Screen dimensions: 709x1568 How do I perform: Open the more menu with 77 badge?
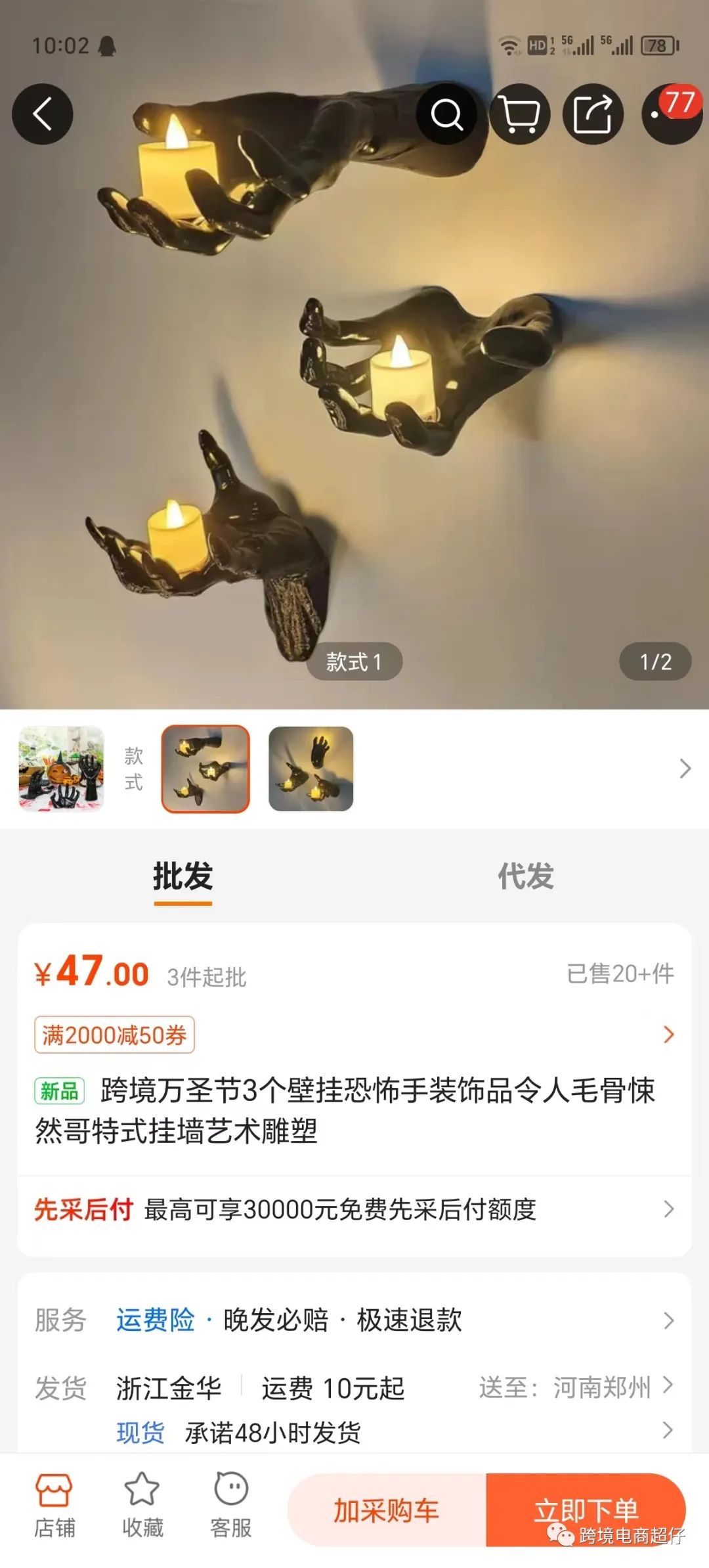[x=671, y=114]
